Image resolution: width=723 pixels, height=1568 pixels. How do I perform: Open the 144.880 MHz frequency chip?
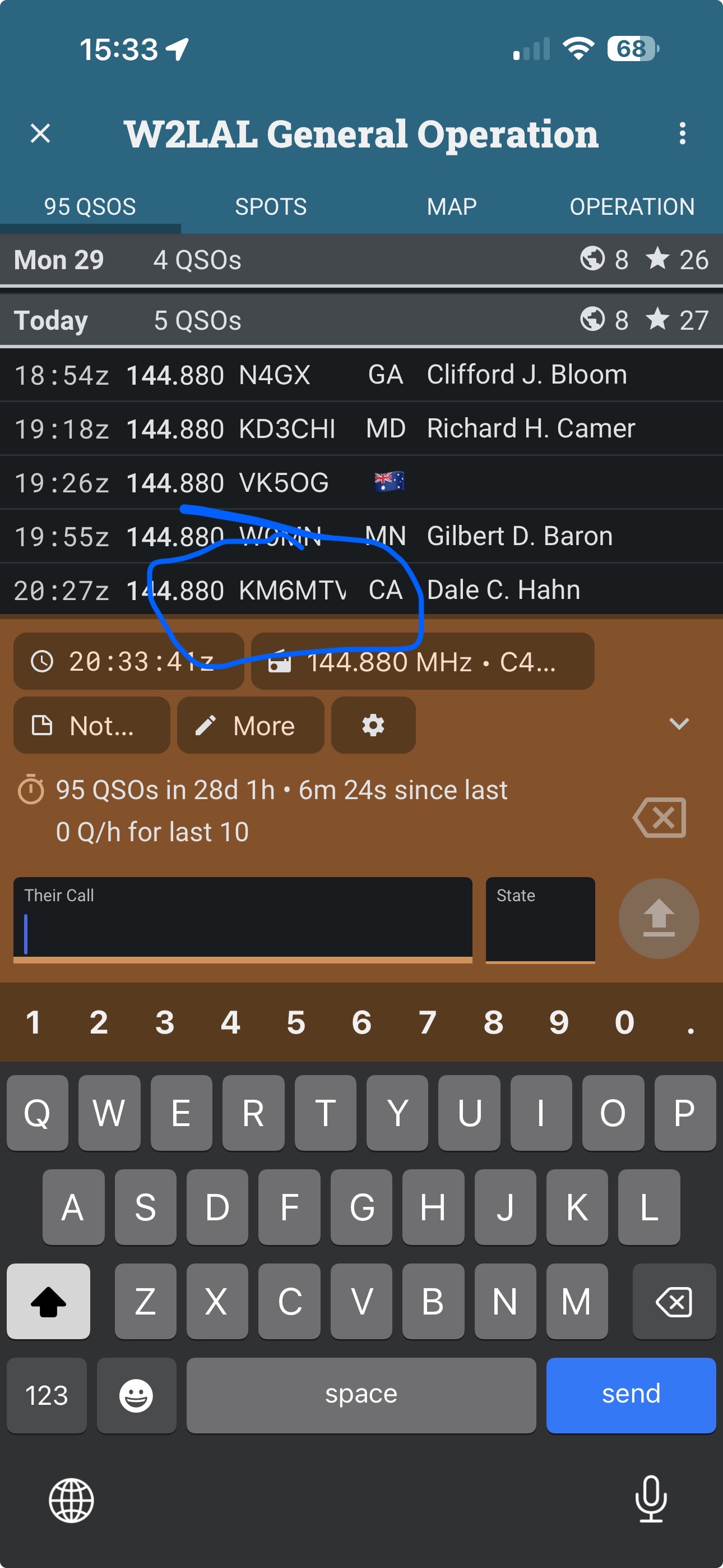423,661
